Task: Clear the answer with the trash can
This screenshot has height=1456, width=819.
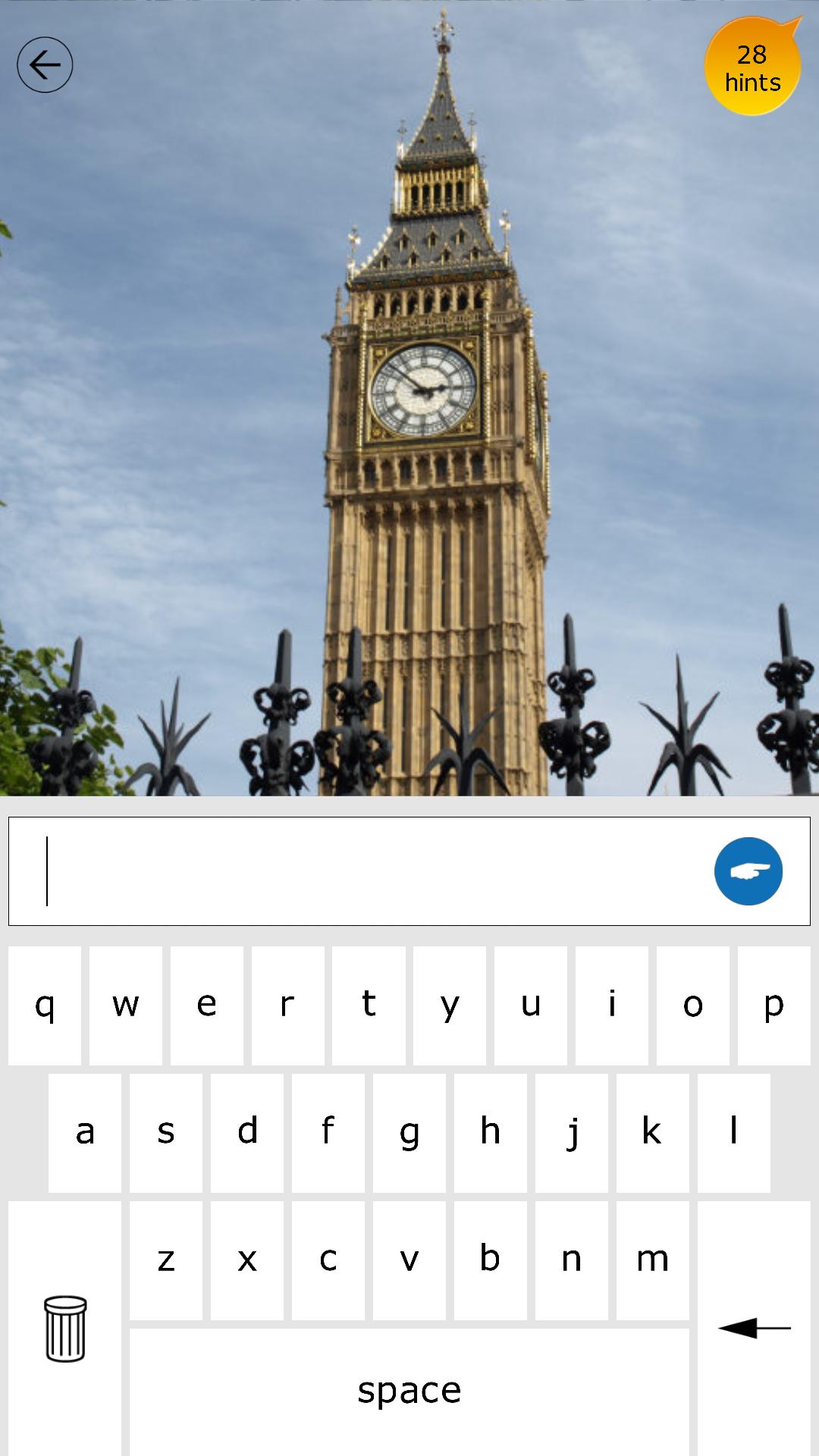Action: (65, 1329)
